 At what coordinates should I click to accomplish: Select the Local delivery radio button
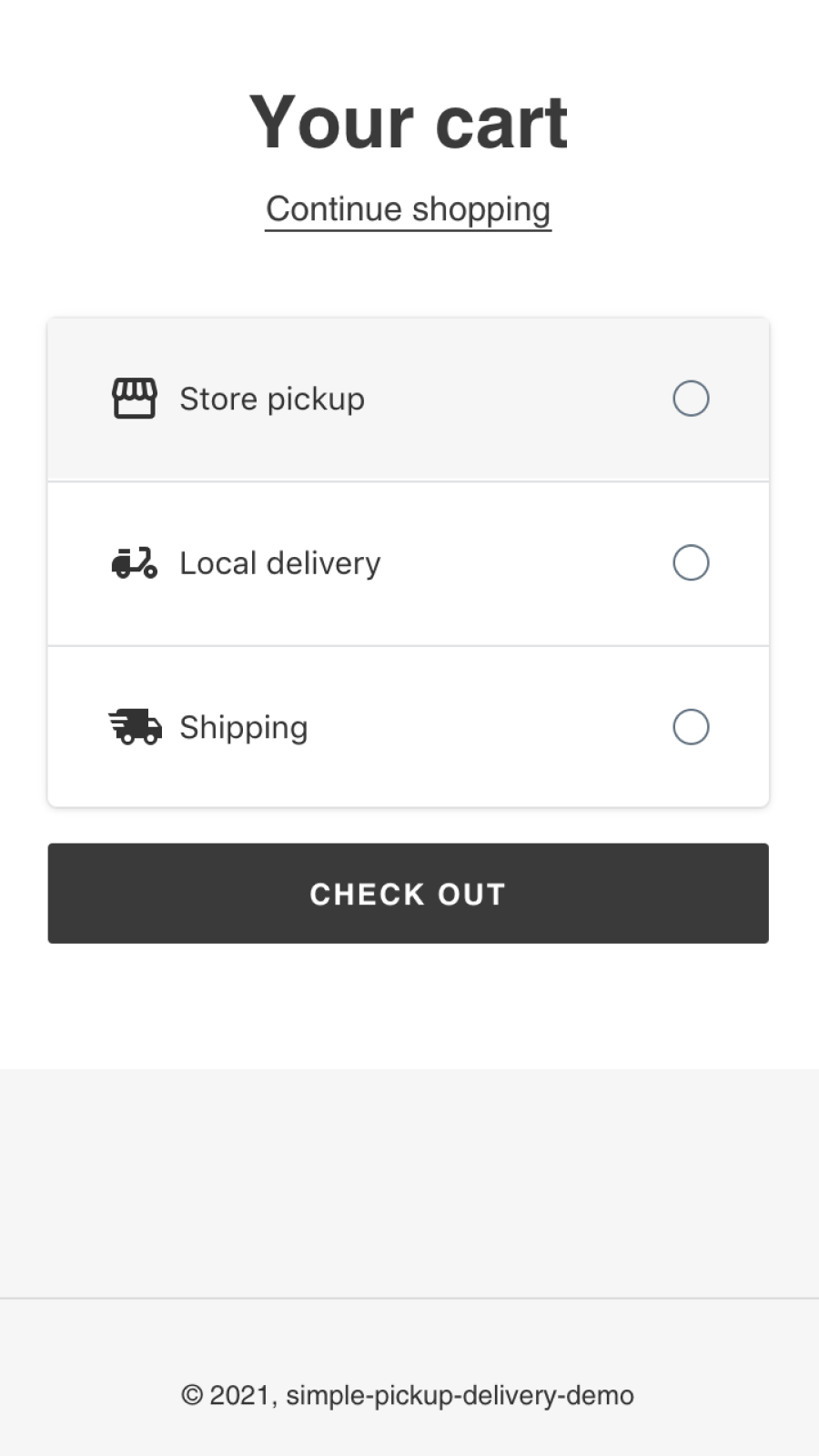click(692, 562)
